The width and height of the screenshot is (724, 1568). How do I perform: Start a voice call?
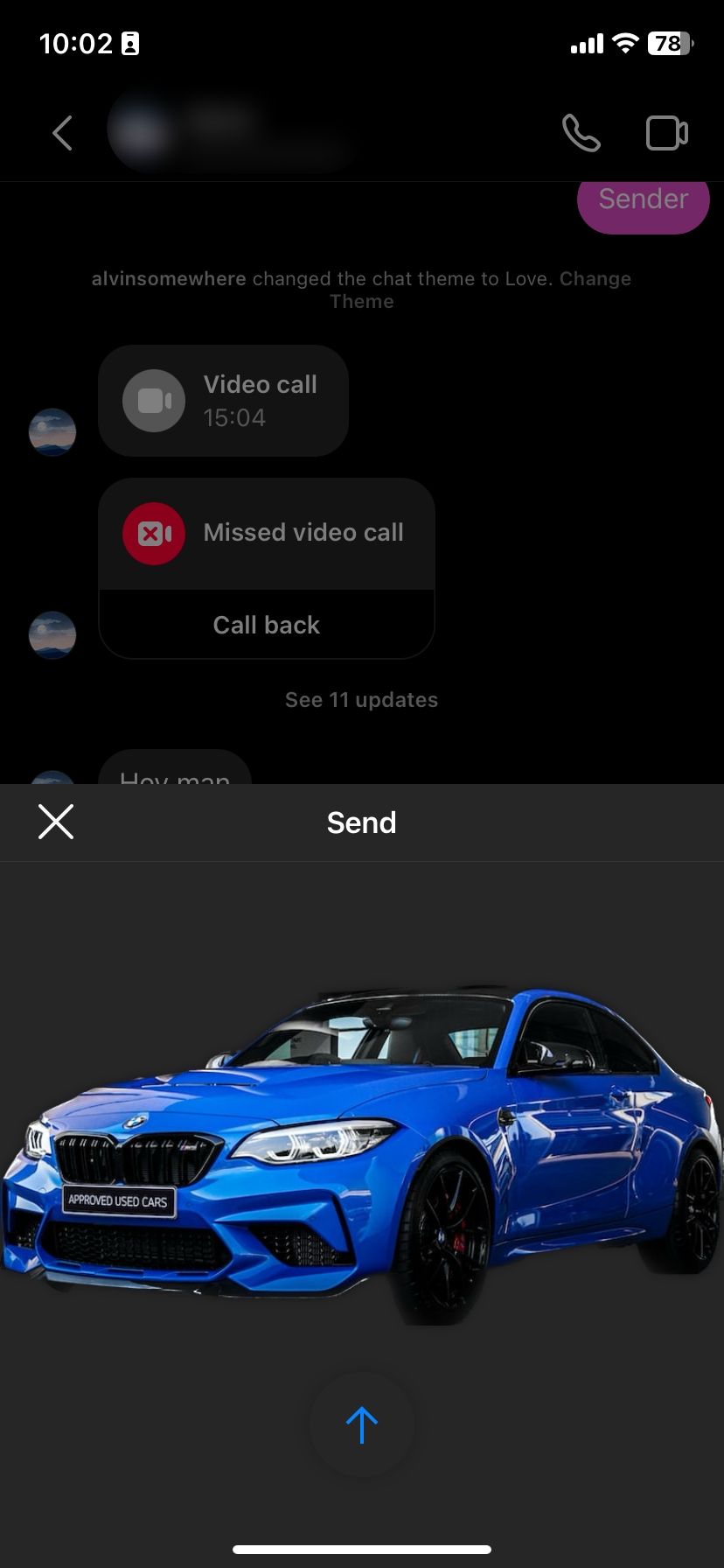(581, 133)
